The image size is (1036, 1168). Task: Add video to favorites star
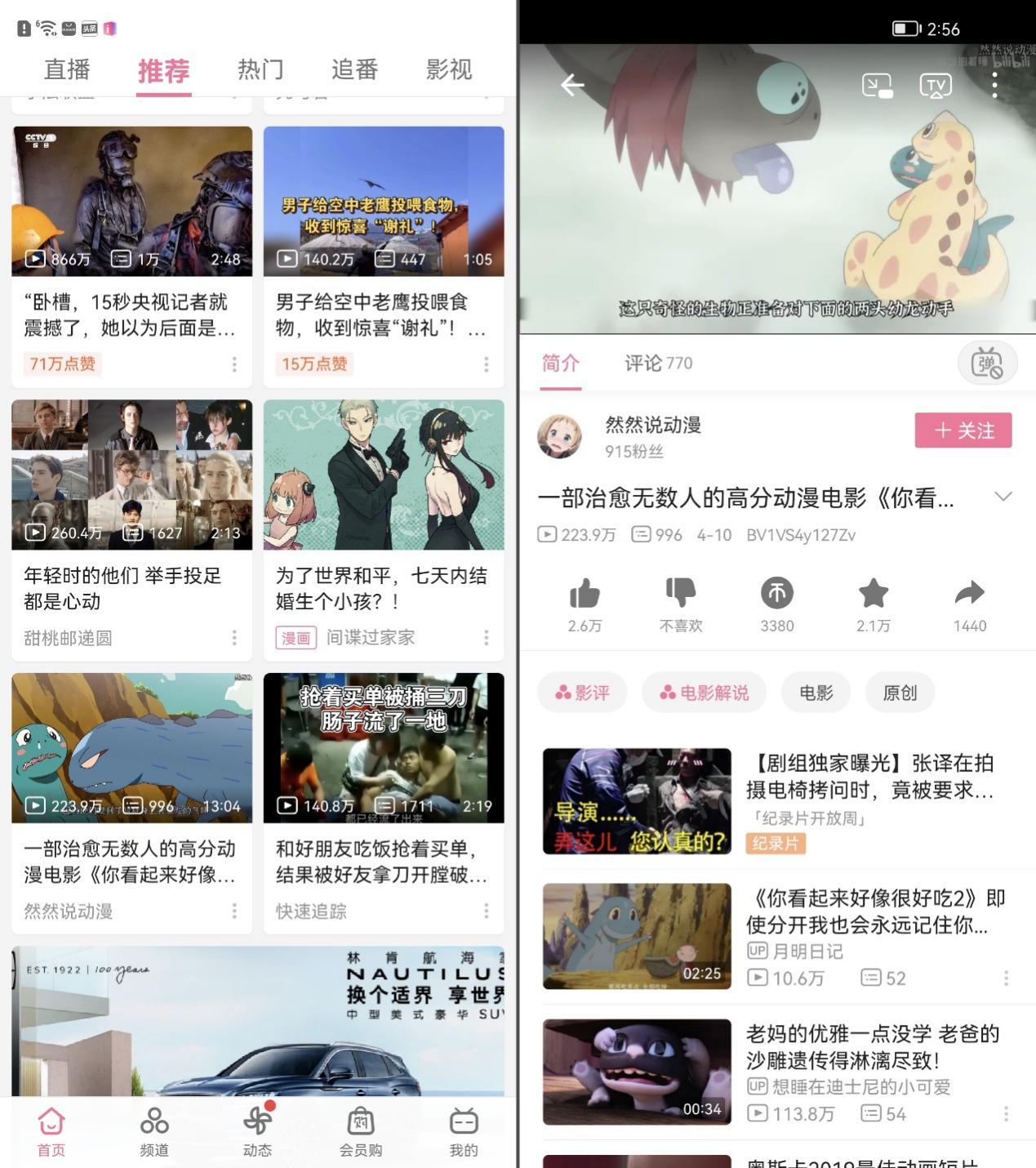click(873, 595)
